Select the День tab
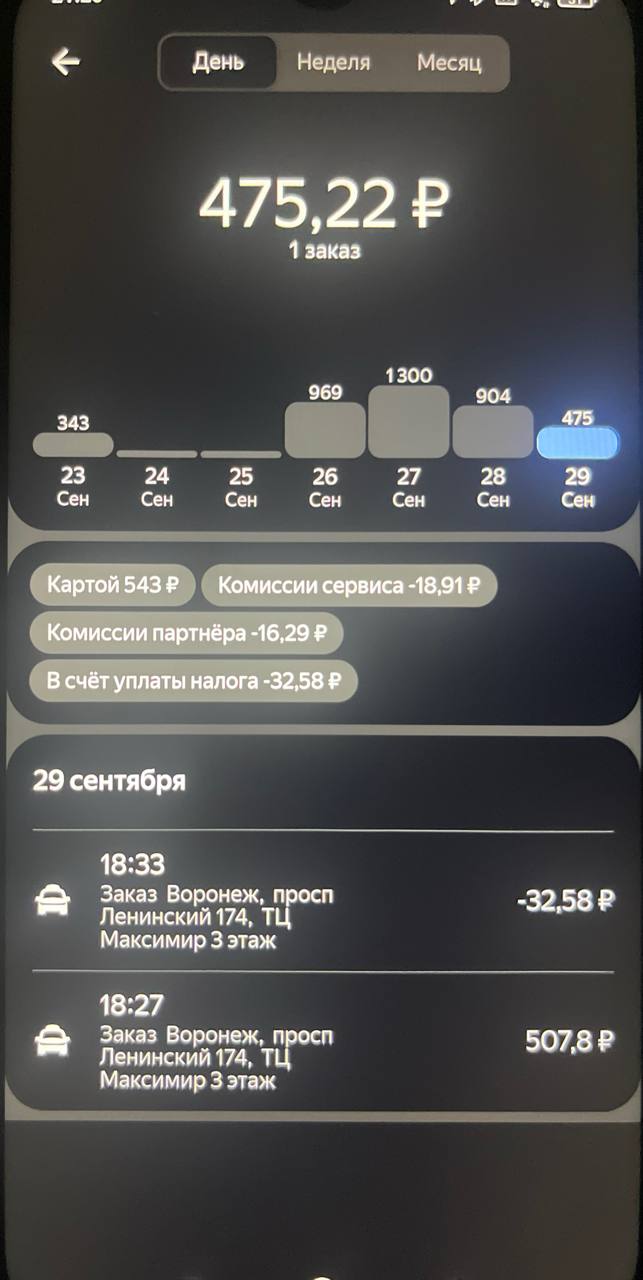The height and width of the screenshot is (1280, 643). [x=218, y=63]
